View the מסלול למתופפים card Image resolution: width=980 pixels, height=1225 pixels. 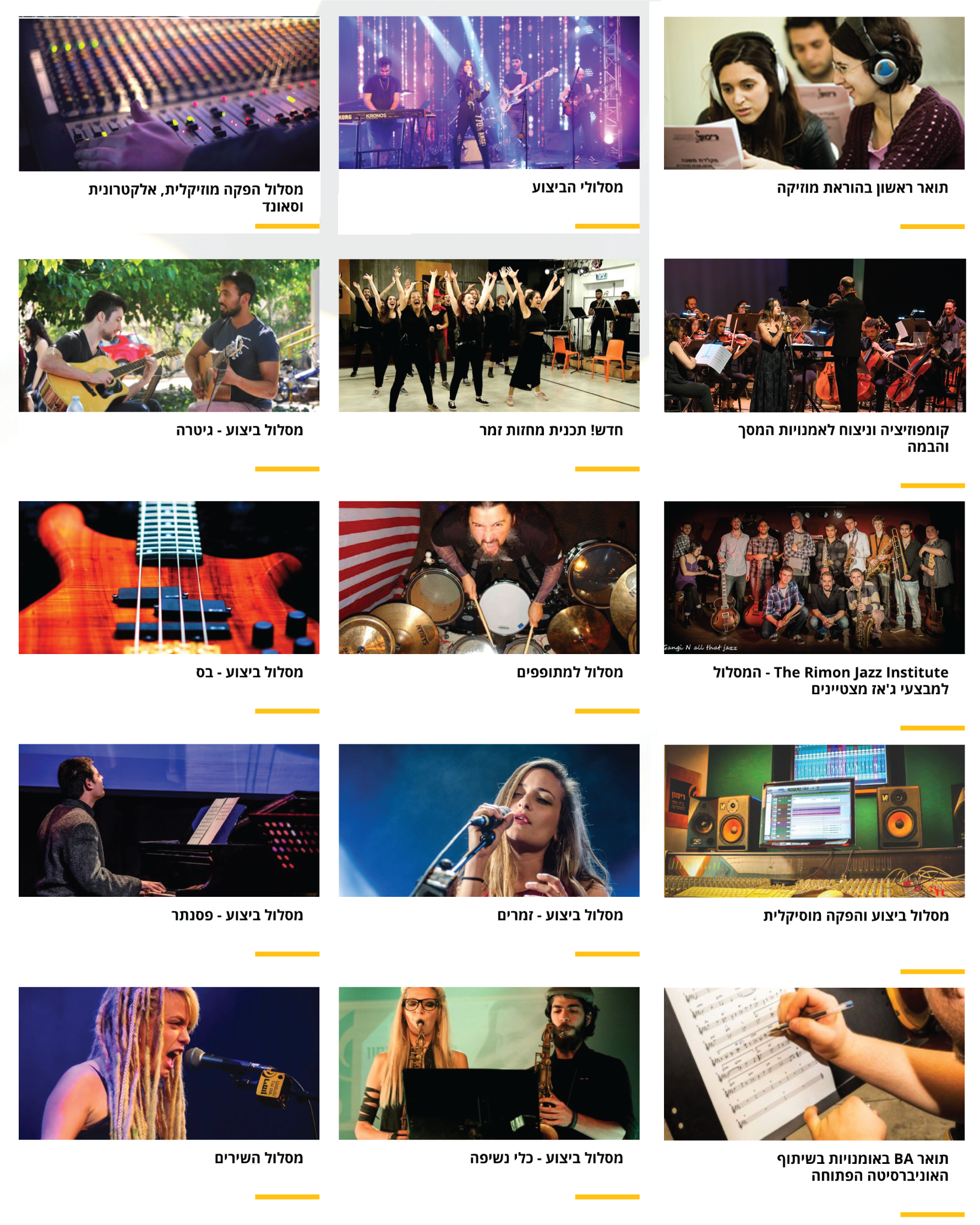coord(488,578)
